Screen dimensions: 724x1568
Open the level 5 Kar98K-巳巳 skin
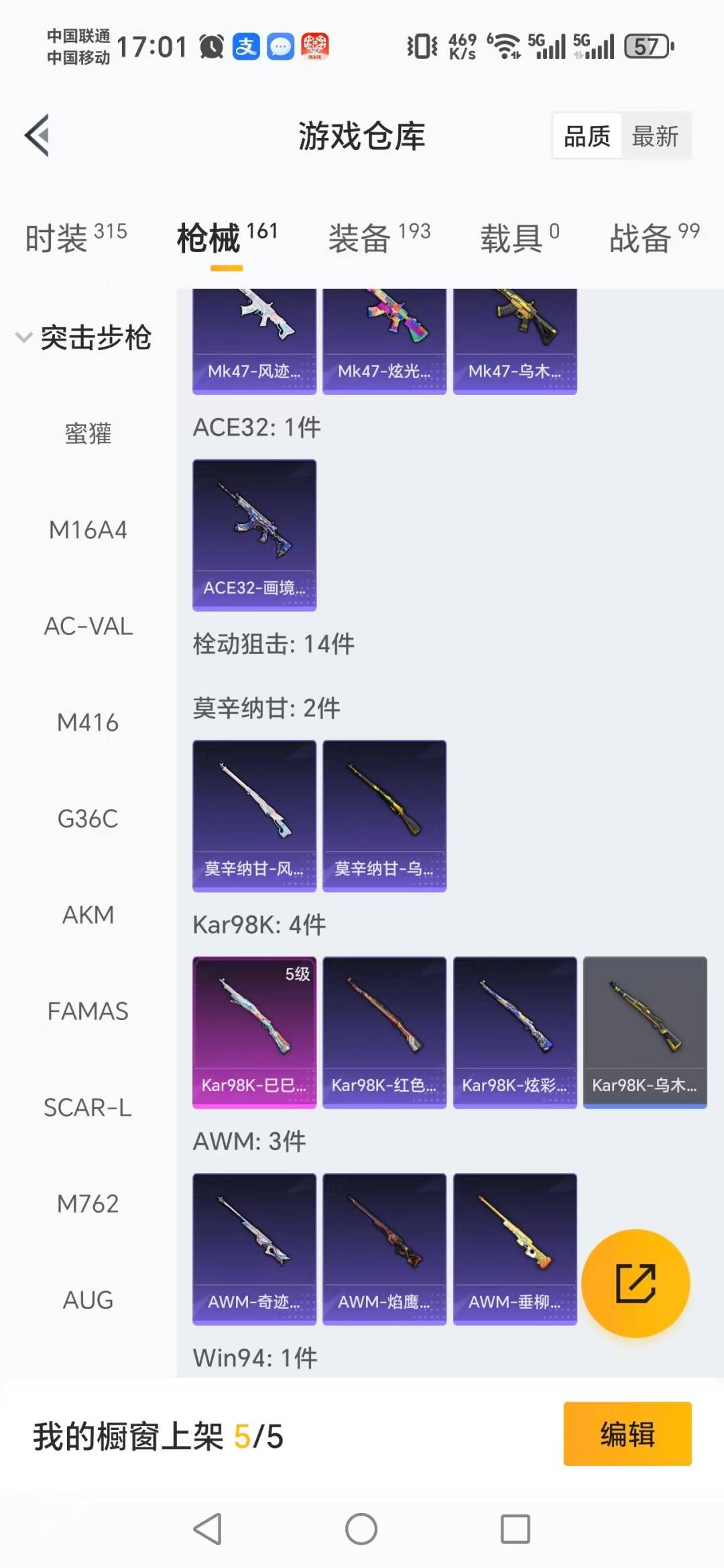254,1032
